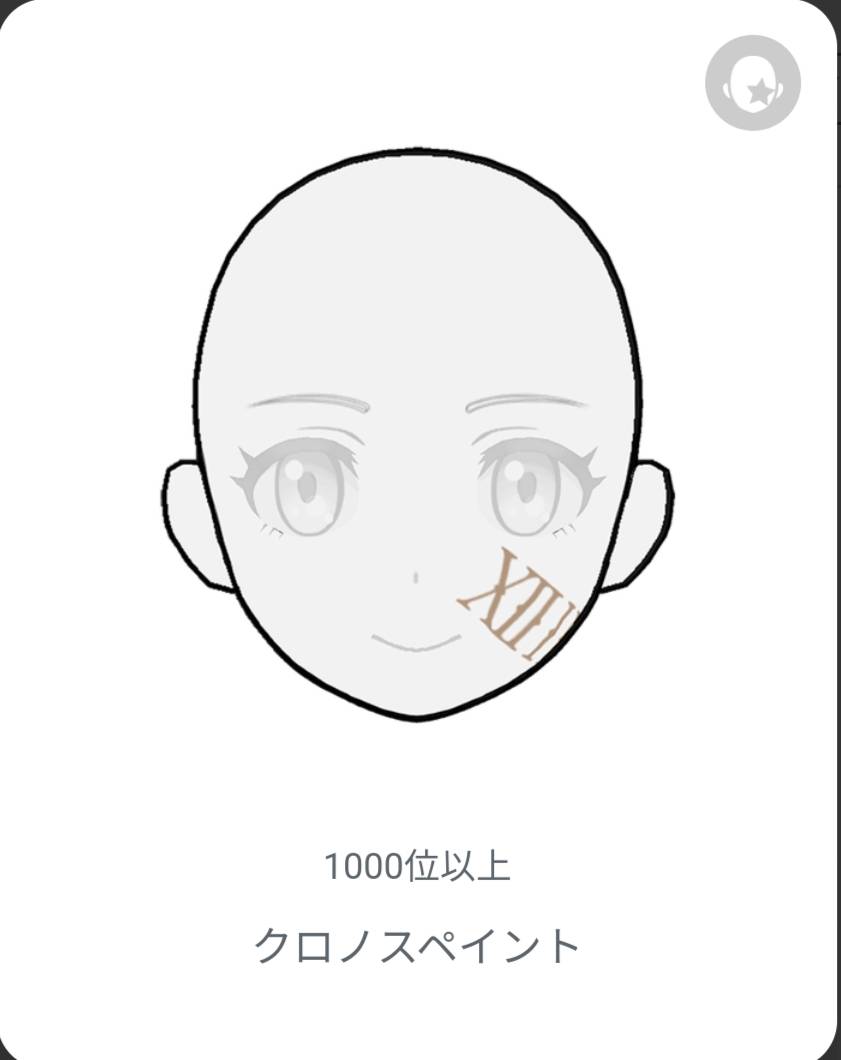The image size is (841, 1060).
Task: Tap the avatar try-on icon
Action: point(752,83)
